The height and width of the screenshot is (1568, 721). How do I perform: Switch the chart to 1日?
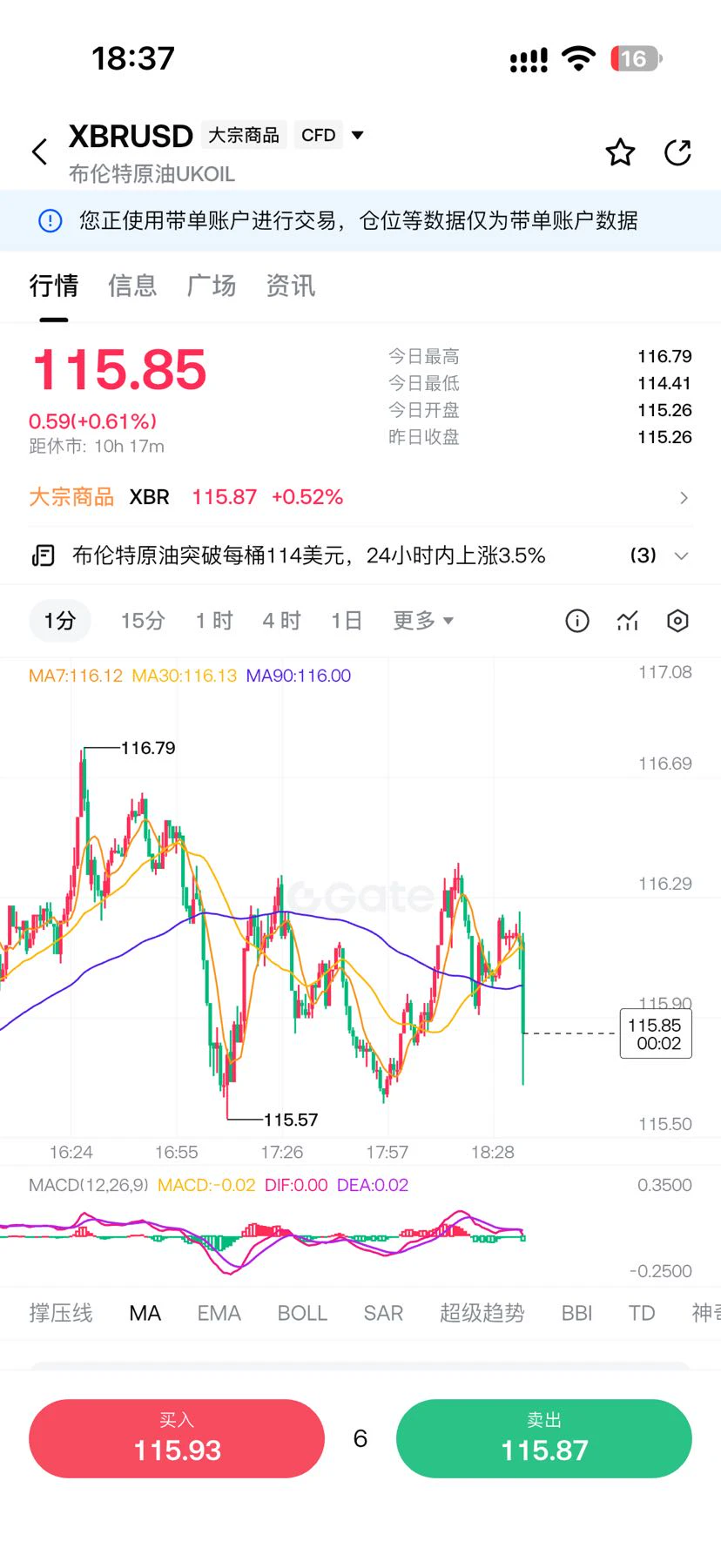[x=347, y=621]
